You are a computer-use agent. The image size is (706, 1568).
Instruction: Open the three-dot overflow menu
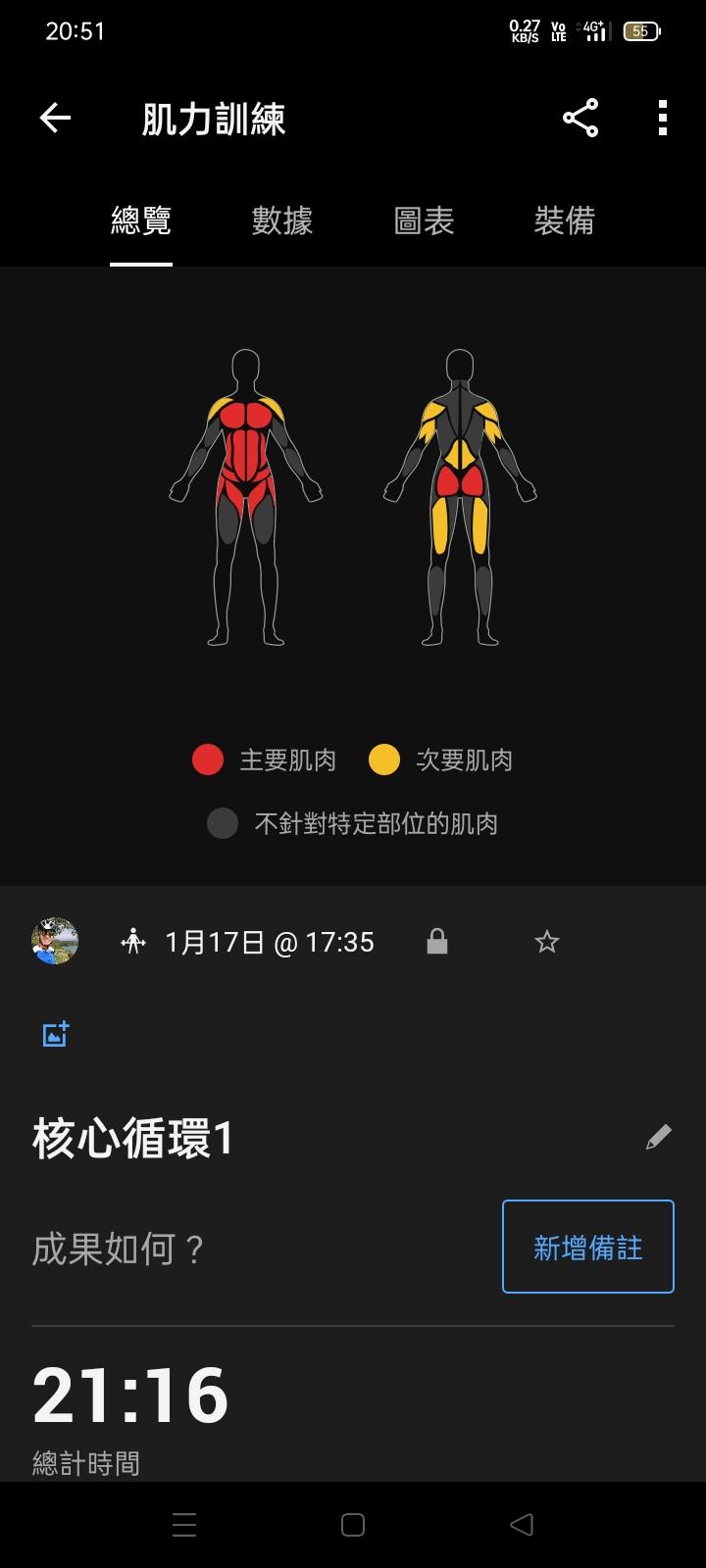pyautogui.click(x=663, y=119)
